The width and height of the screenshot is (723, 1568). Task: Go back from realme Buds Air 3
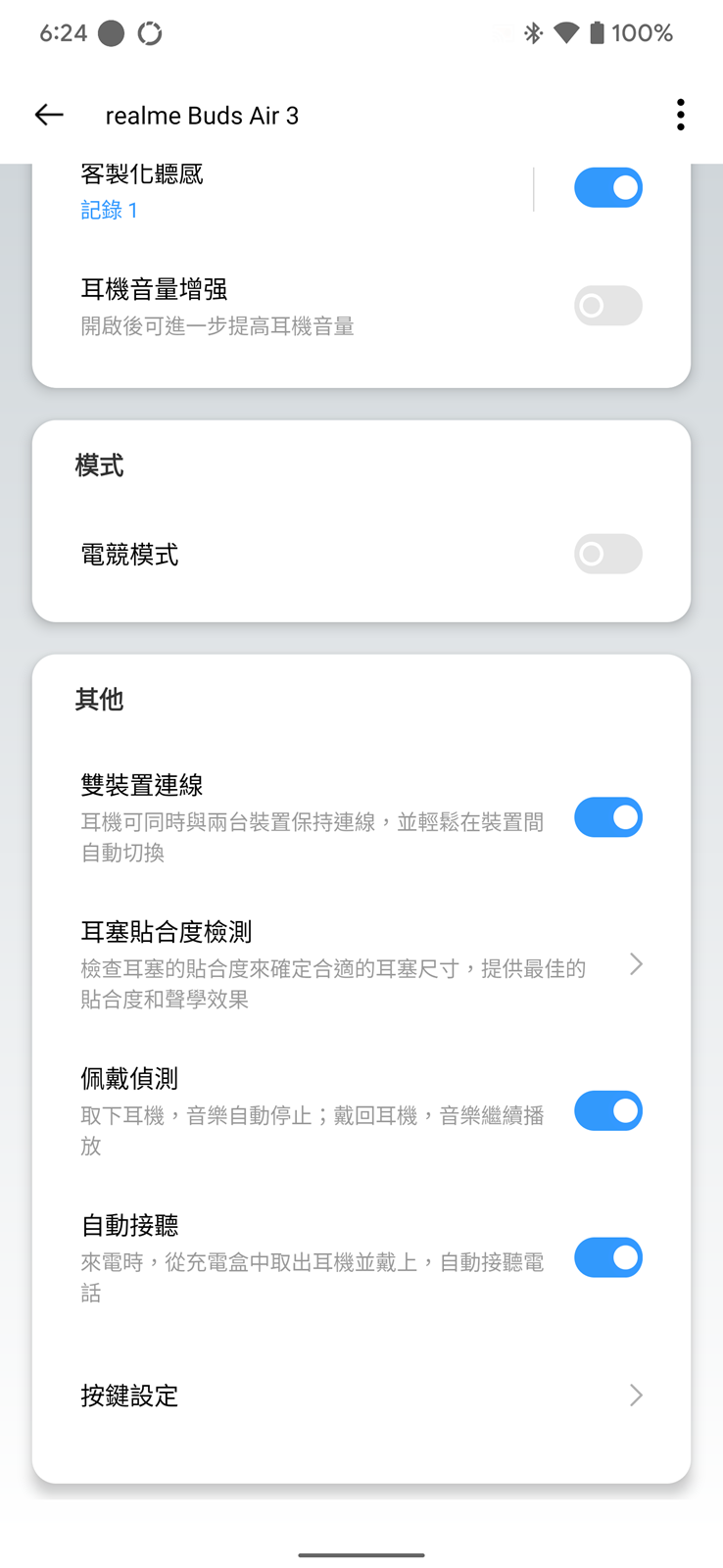tap(49, 115)
